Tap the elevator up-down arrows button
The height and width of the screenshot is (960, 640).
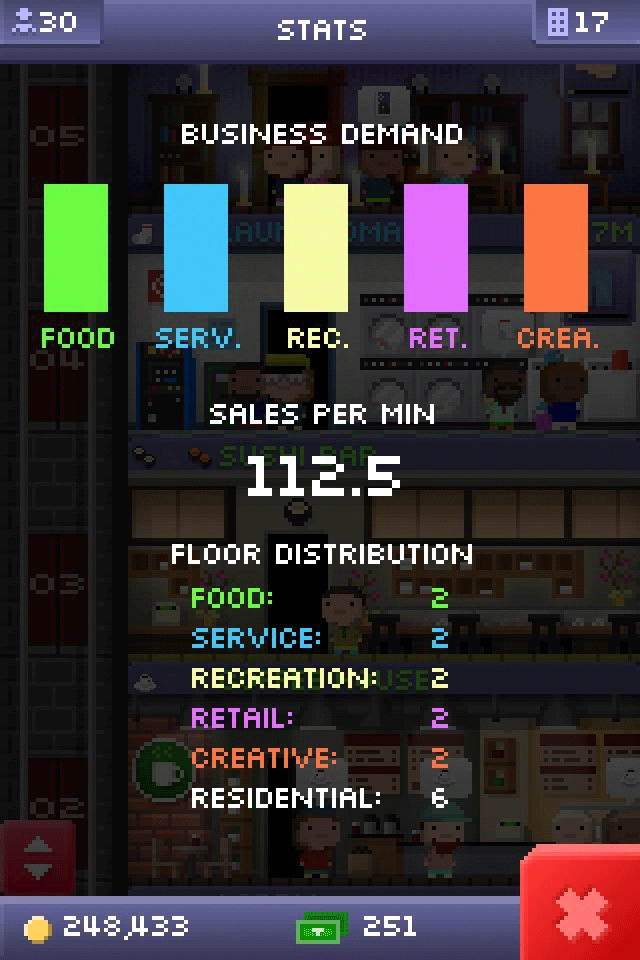tap(37, 859)
